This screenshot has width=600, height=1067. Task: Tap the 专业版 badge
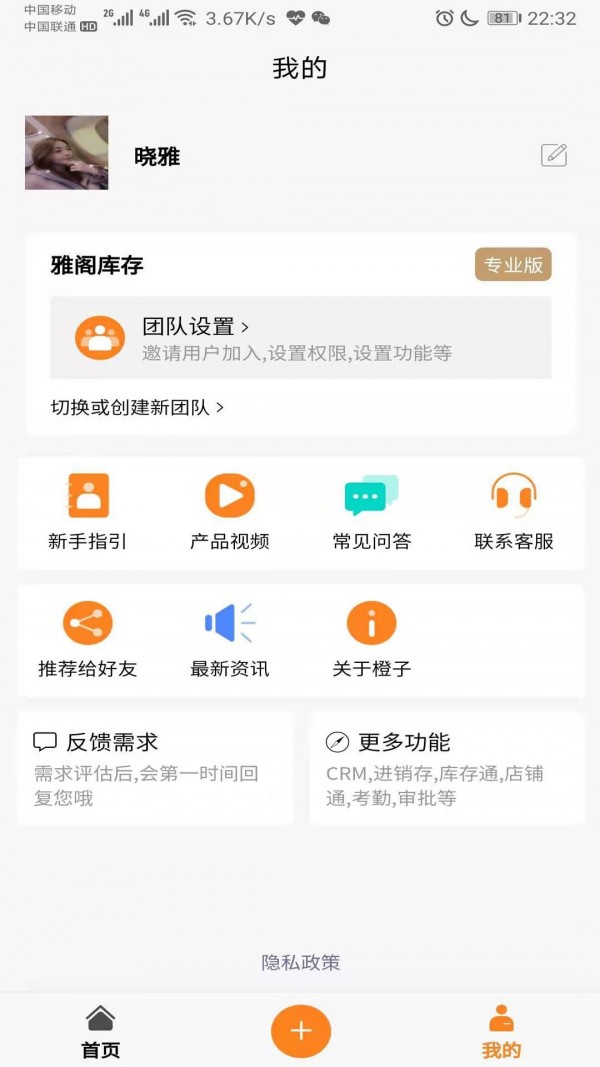513,265
